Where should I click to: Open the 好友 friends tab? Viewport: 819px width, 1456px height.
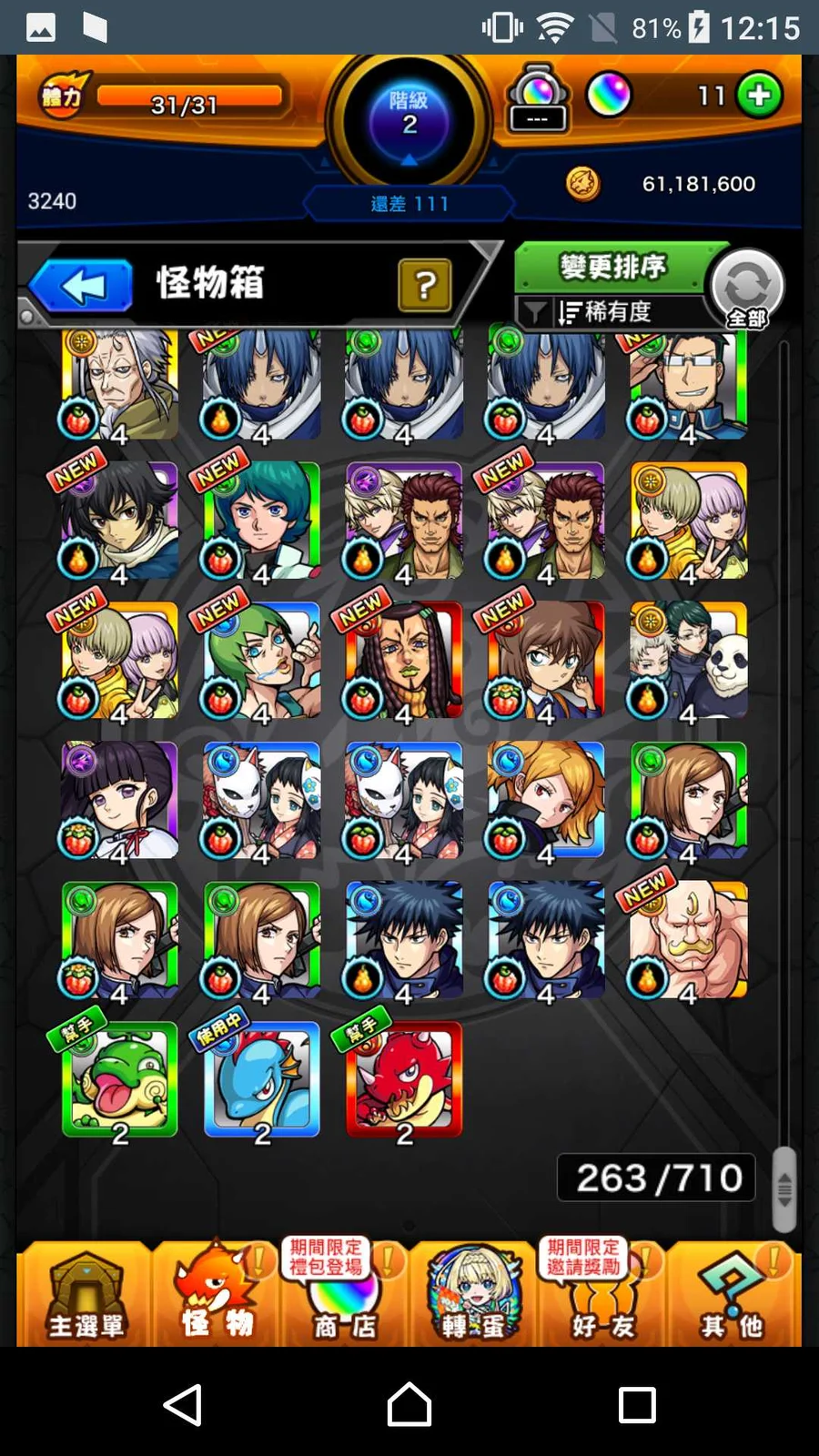[601, 1294]
